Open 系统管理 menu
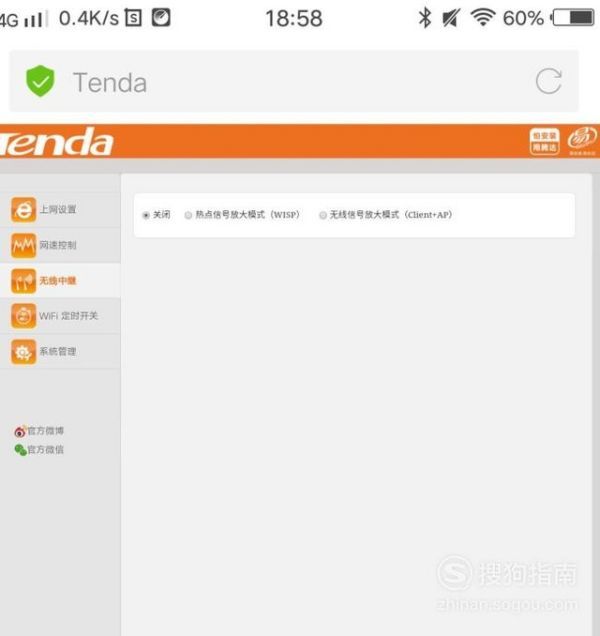The height and width of the screenshot is (636, 600). point(57,352)
